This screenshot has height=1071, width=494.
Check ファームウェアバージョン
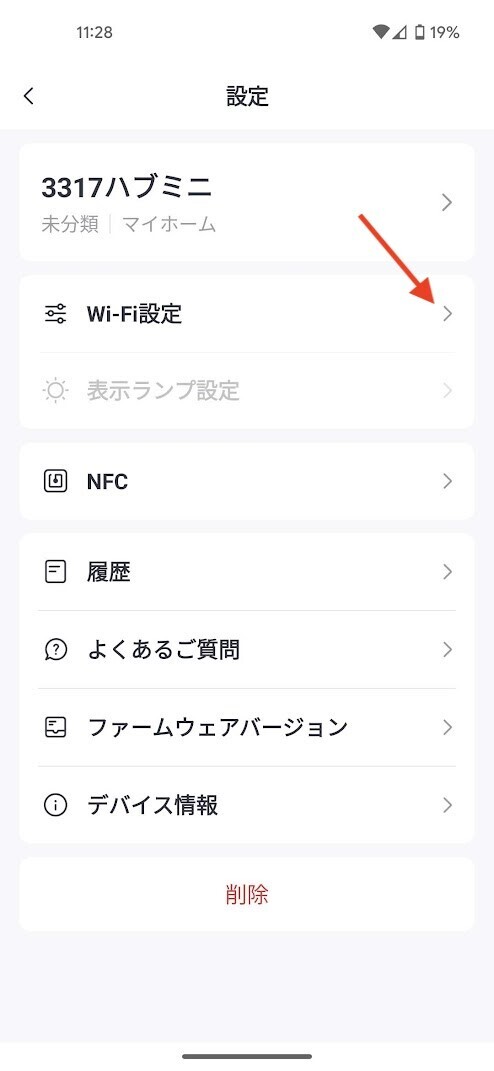(x=247, y=727)
